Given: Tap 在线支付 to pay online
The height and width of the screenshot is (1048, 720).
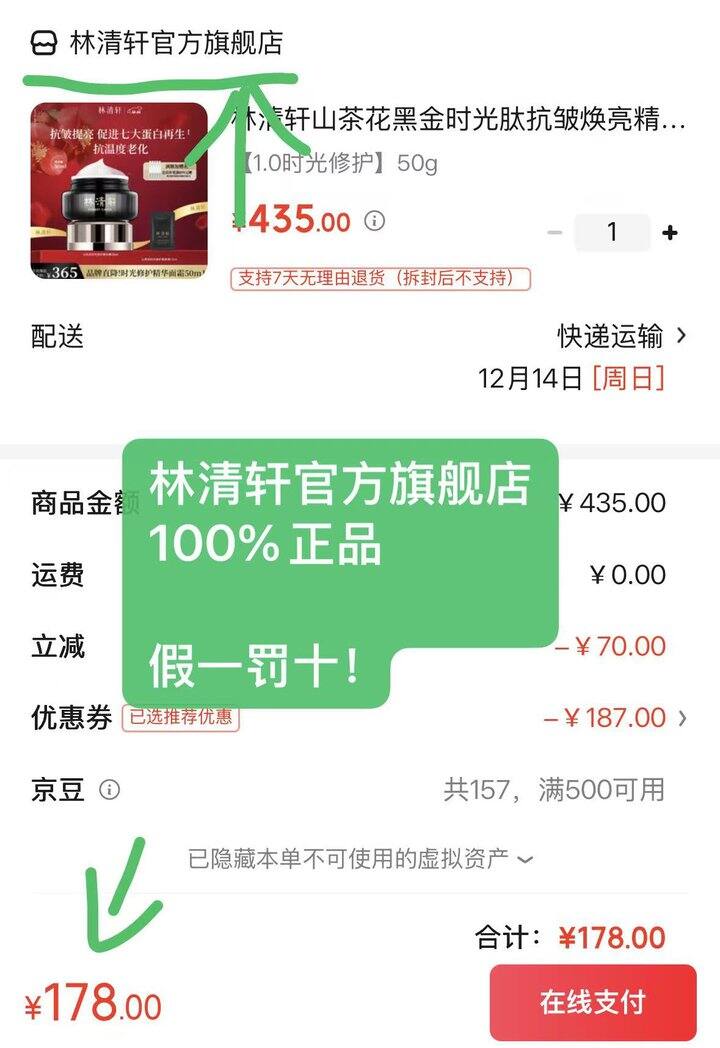Looking at the screenshot, I should [593, 1002].
